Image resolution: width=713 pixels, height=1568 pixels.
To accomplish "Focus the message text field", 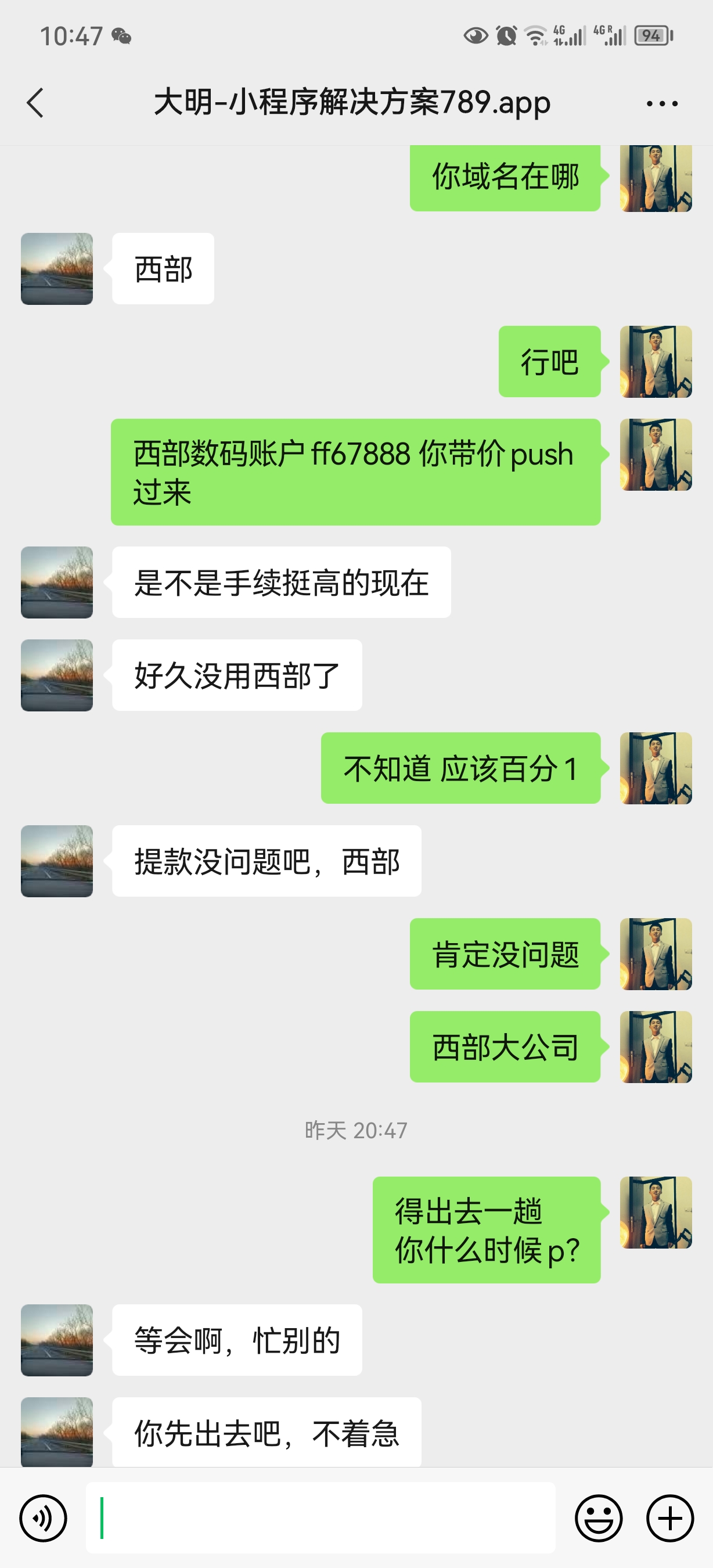I will click(x=321, y=1518).
